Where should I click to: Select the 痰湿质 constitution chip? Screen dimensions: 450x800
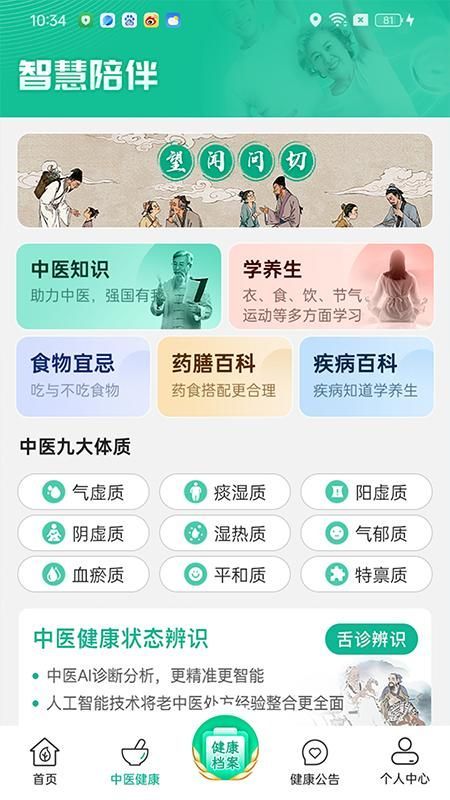pos(225,492)
